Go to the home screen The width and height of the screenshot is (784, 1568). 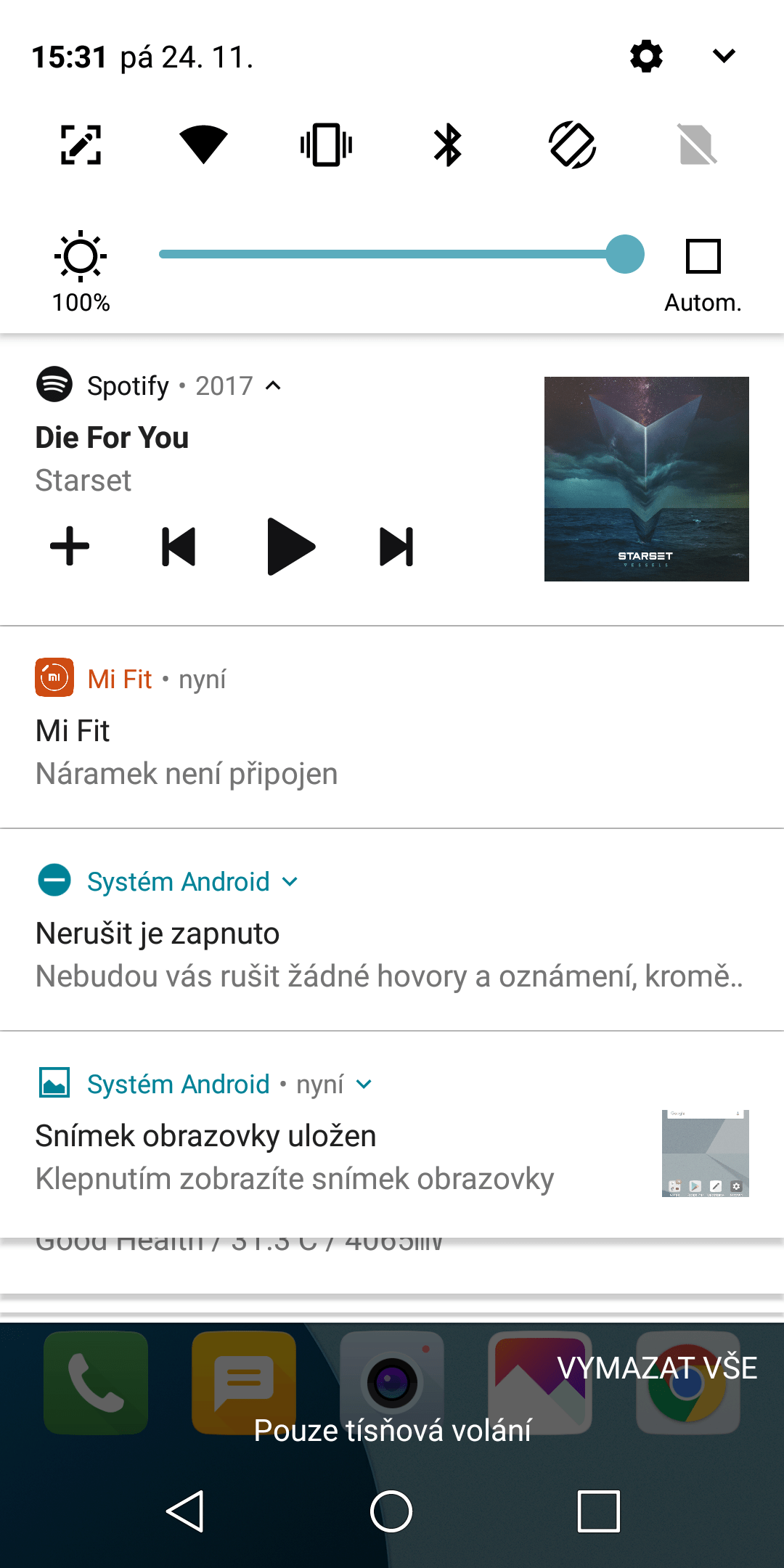[x=391, y=1511]
